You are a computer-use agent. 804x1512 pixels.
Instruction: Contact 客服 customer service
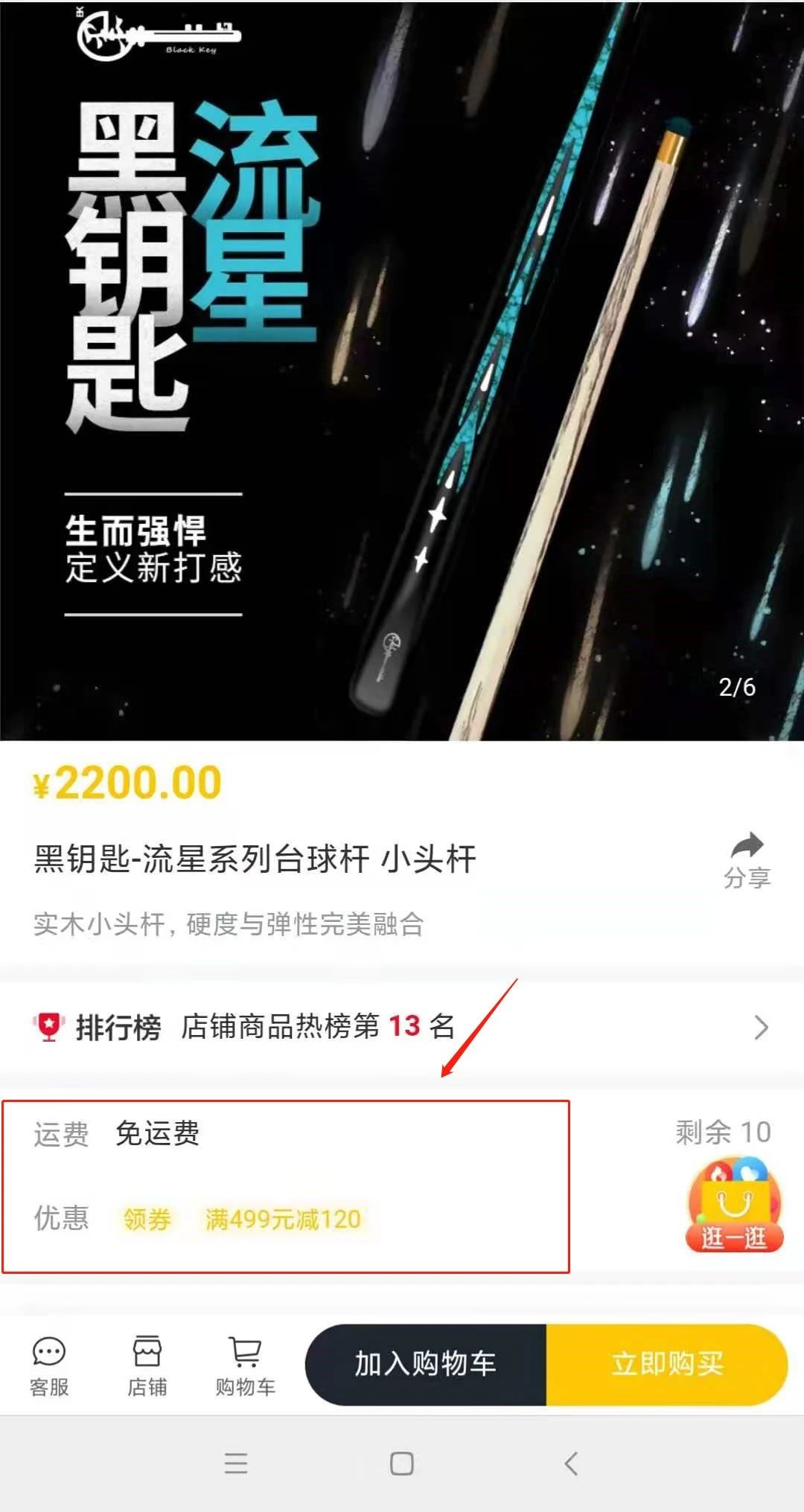click(x=49, y=1366)
